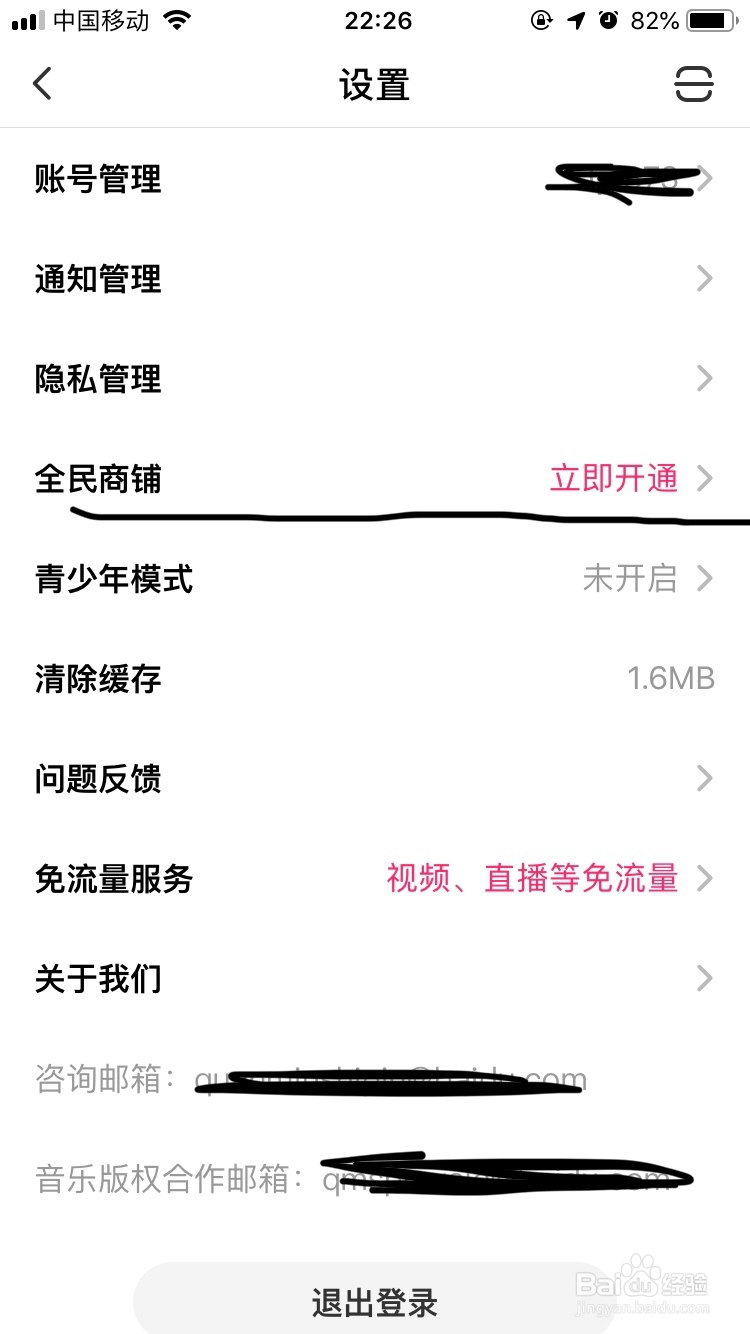The width and height of the screenshot is (750, 1334).
Task: Tap the location arrow status icon
Action: (575, 19)
